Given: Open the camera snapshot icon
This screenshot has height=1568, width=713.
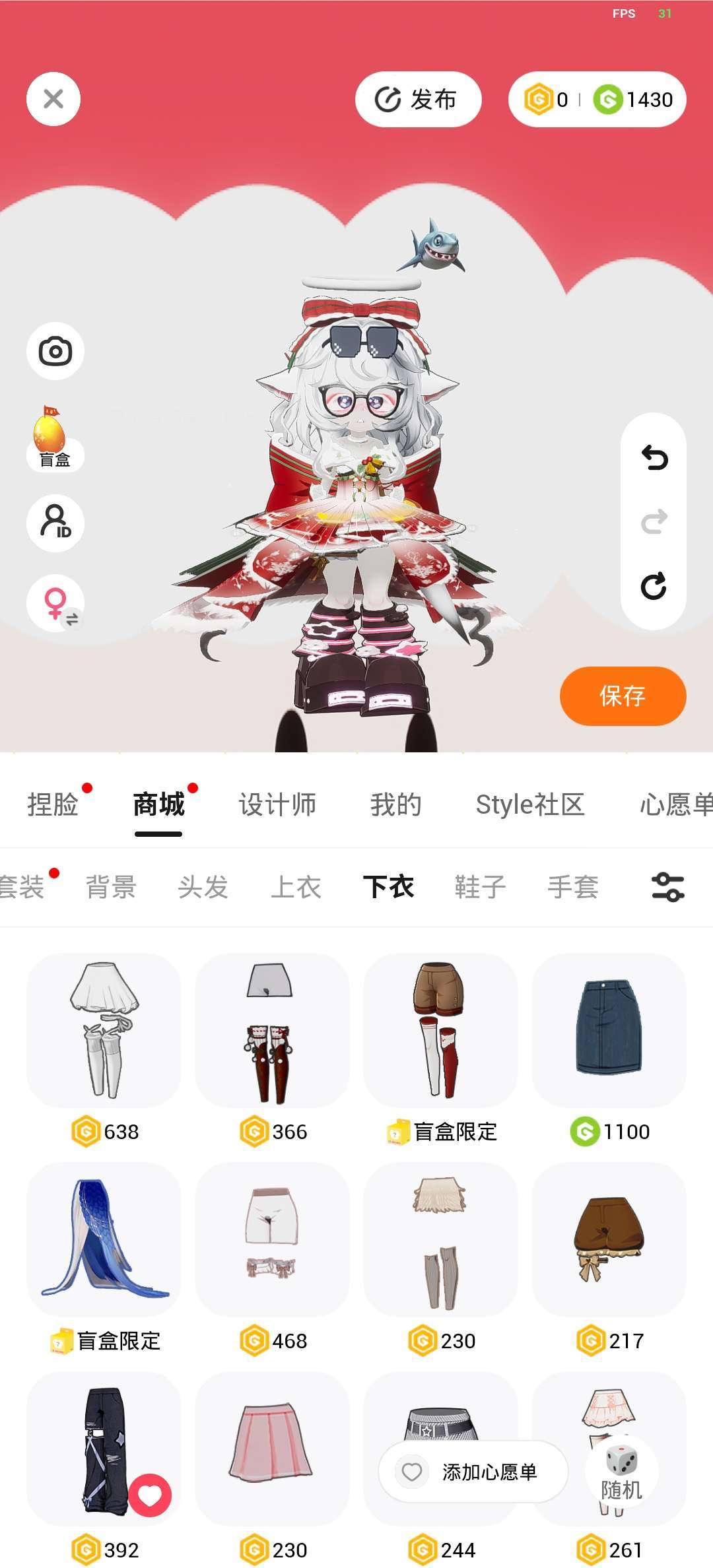Looking at the screenshot, I should [55, 351].
